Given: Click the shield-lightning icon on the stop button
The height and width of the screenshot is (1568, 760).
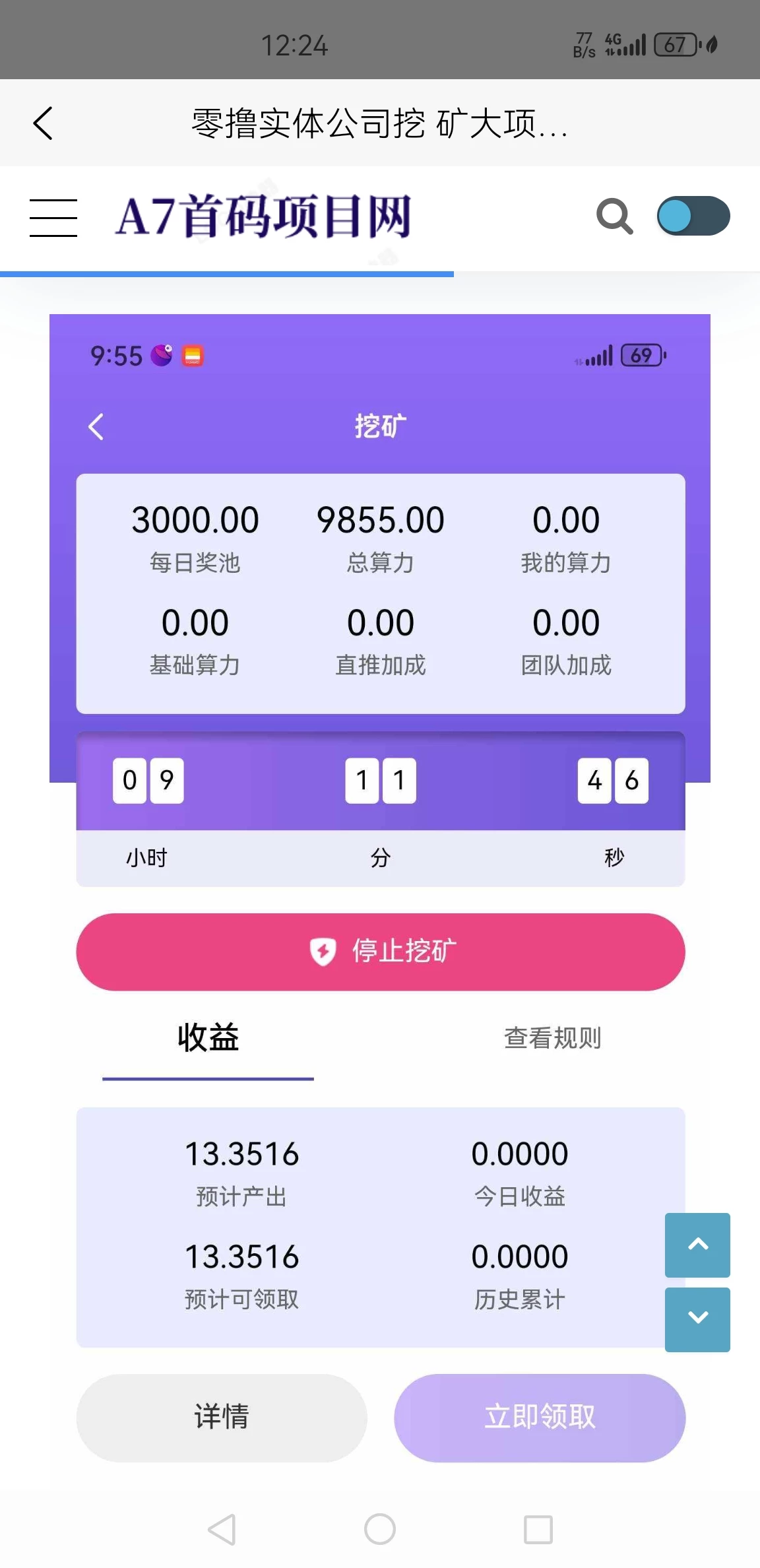Looking at the screenshot, I should click(321, 952).
